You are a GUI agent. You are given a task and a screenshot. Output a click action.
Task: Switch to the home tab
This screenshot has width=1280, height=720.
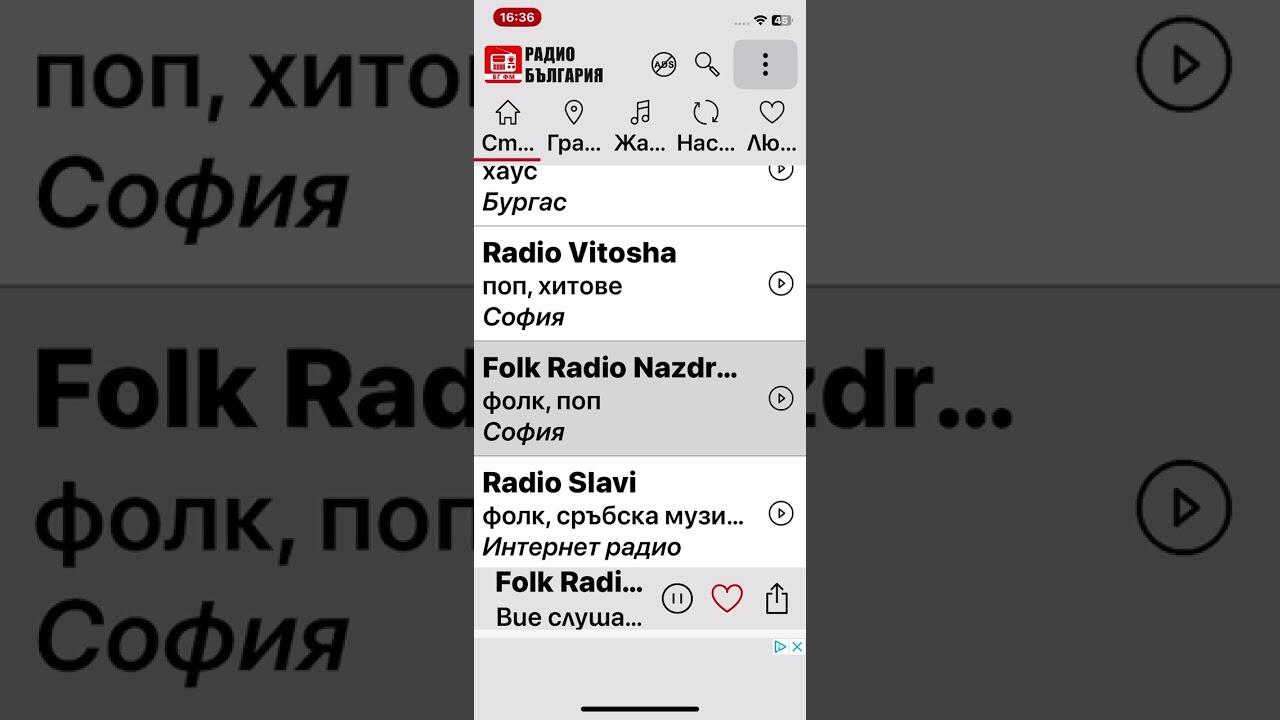[x=508, y=127]
